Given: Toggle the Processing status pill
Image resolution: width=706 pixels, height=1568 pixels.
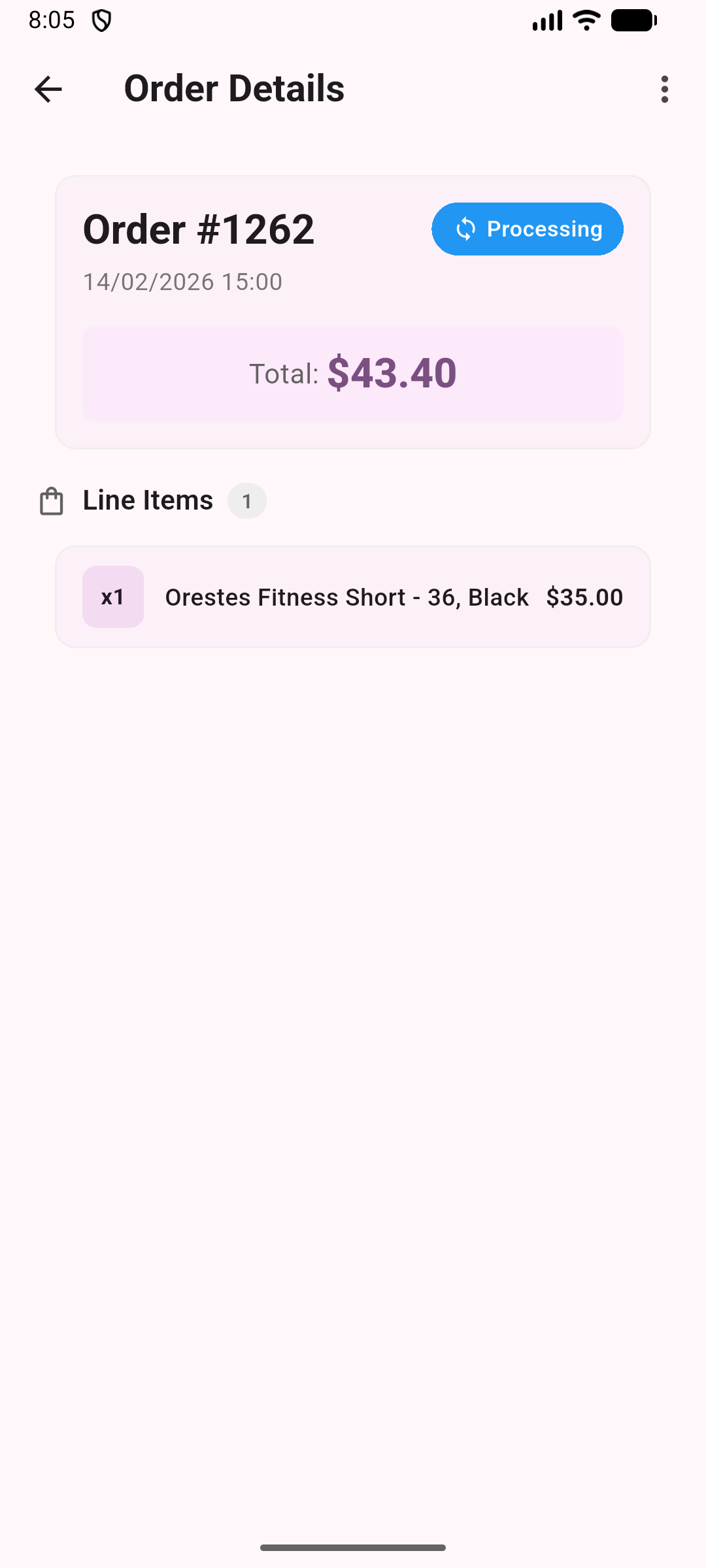Looking at the screenshot, I should 527,229.
